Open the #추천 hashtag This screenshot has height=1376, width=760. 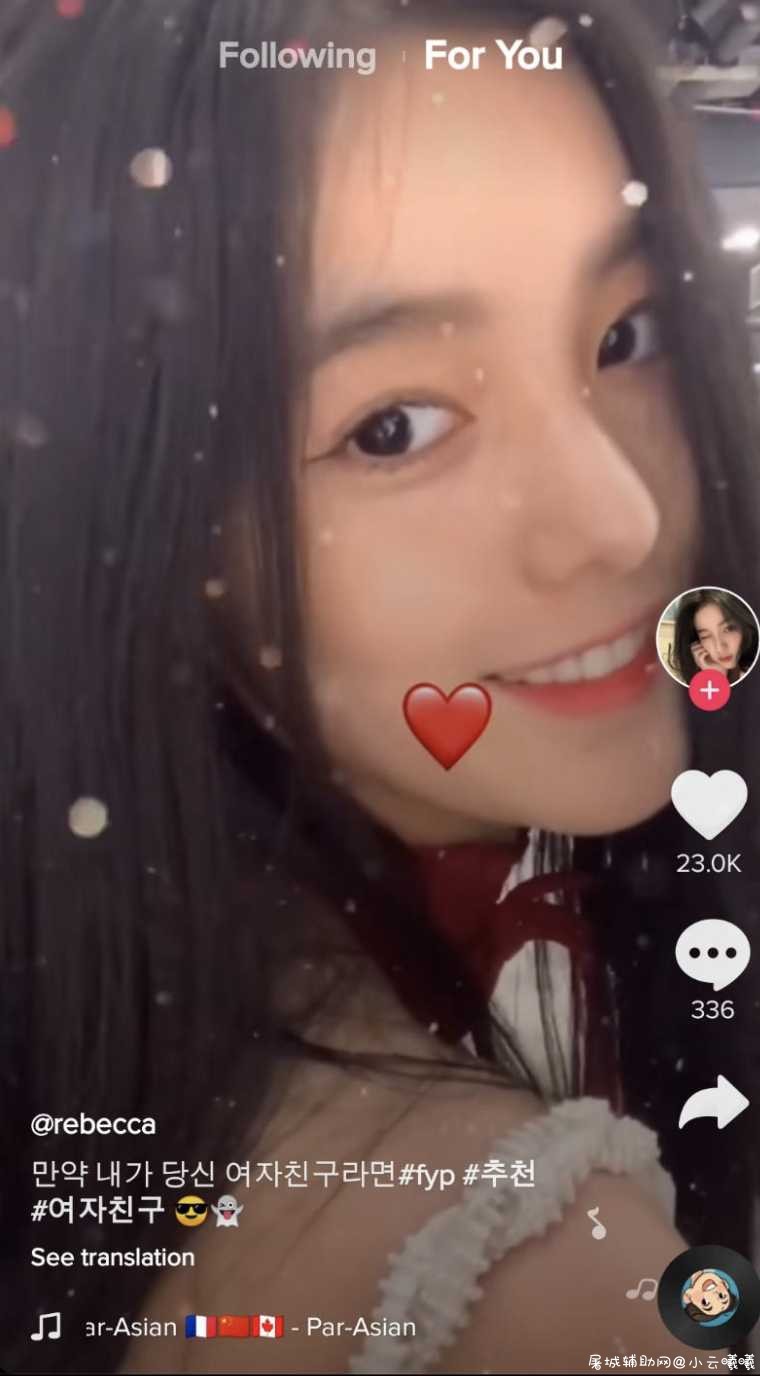click(x=499, y=1175)
